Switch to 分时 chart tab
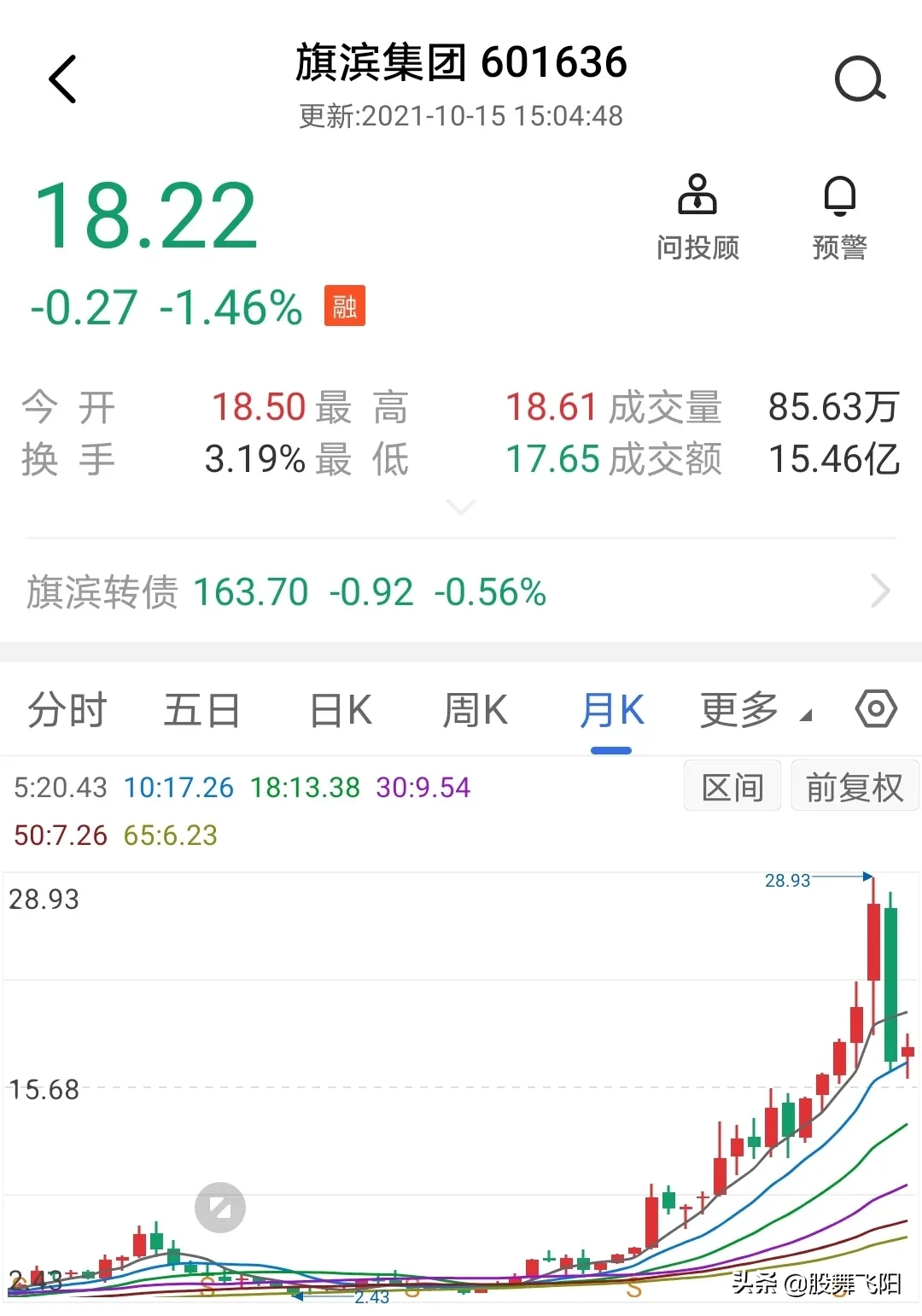Viewport: 922px width, 1316px height. pyautogui.click(x=67, y=710)
